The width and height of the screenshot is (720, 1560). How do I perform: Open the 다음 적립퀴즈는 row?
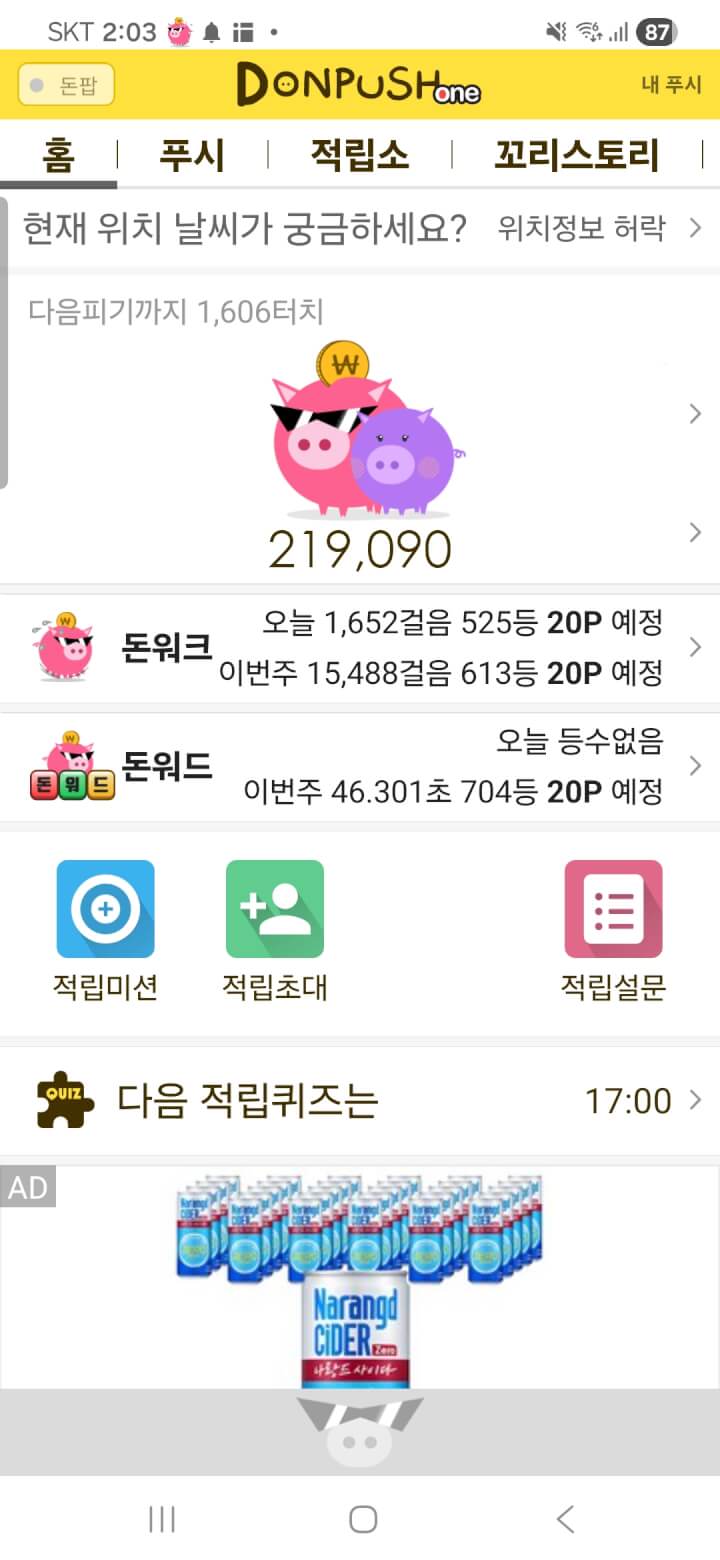[360, 1101]
